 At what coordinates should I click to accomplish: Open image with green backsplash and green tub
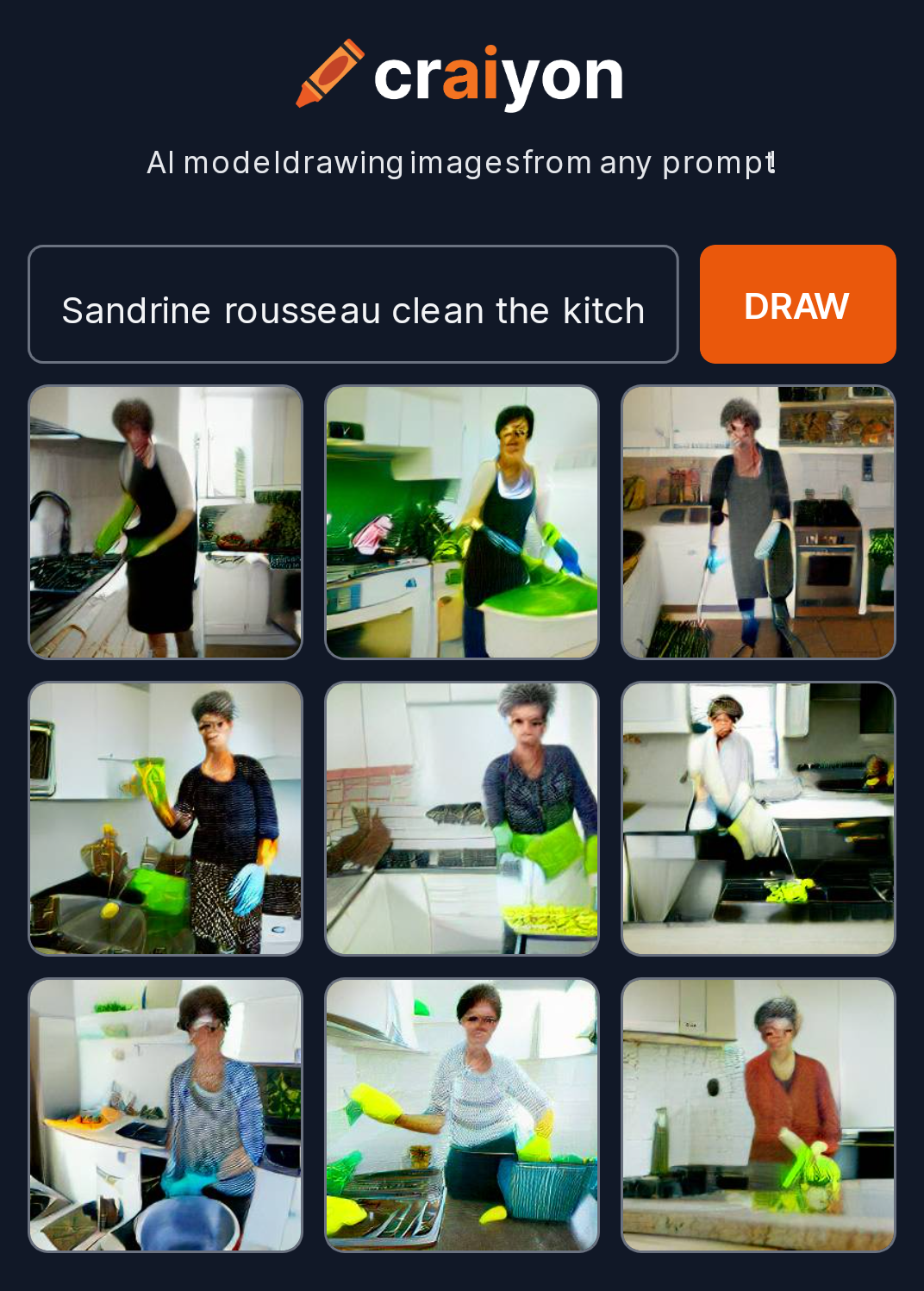coord(462,522)
